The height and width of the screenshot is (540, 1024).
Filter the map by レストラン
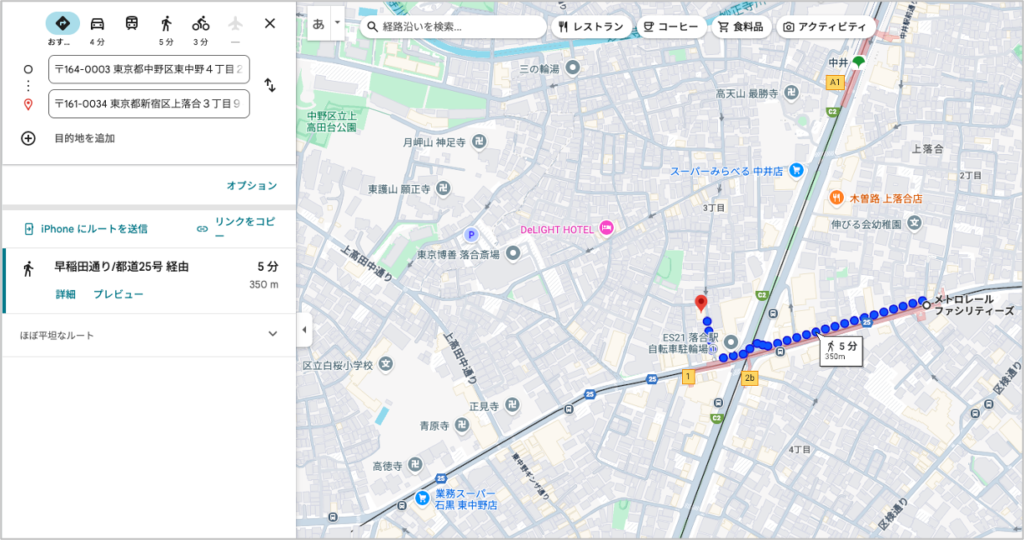[591, 26]
